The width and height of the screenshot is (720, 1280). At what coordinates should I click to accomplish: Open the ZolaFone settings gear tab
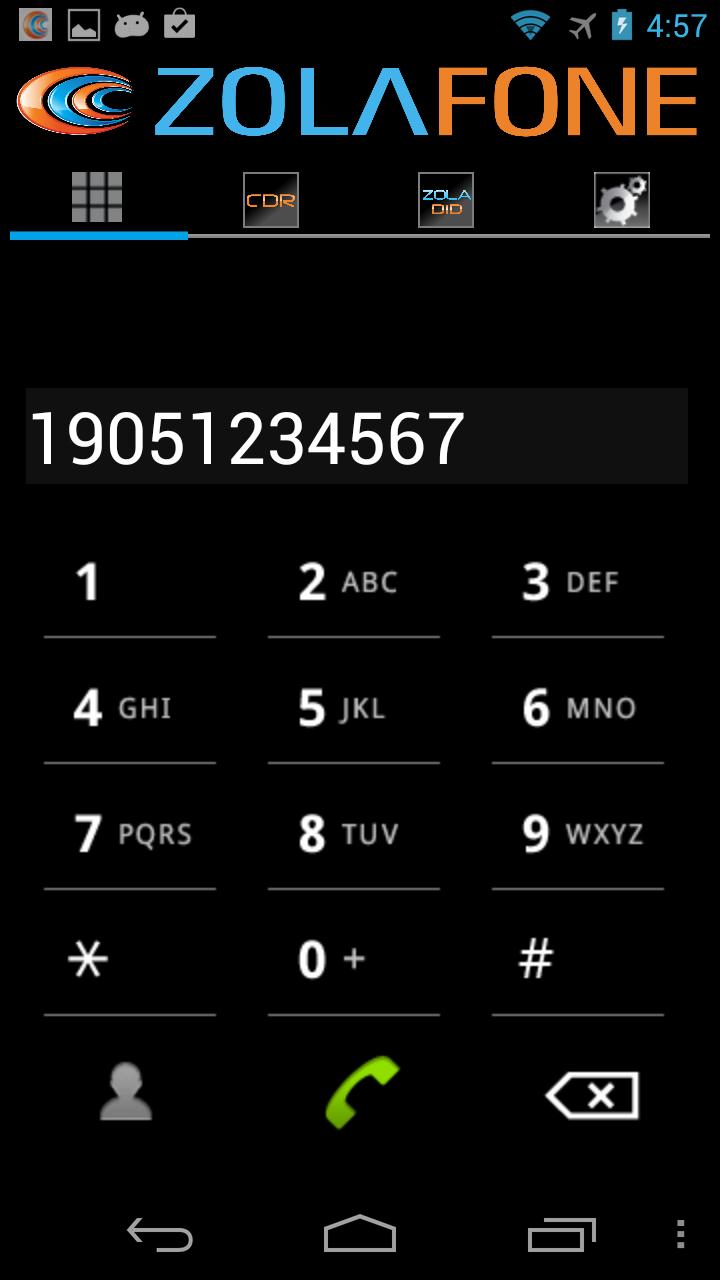[x=622, y=199]
